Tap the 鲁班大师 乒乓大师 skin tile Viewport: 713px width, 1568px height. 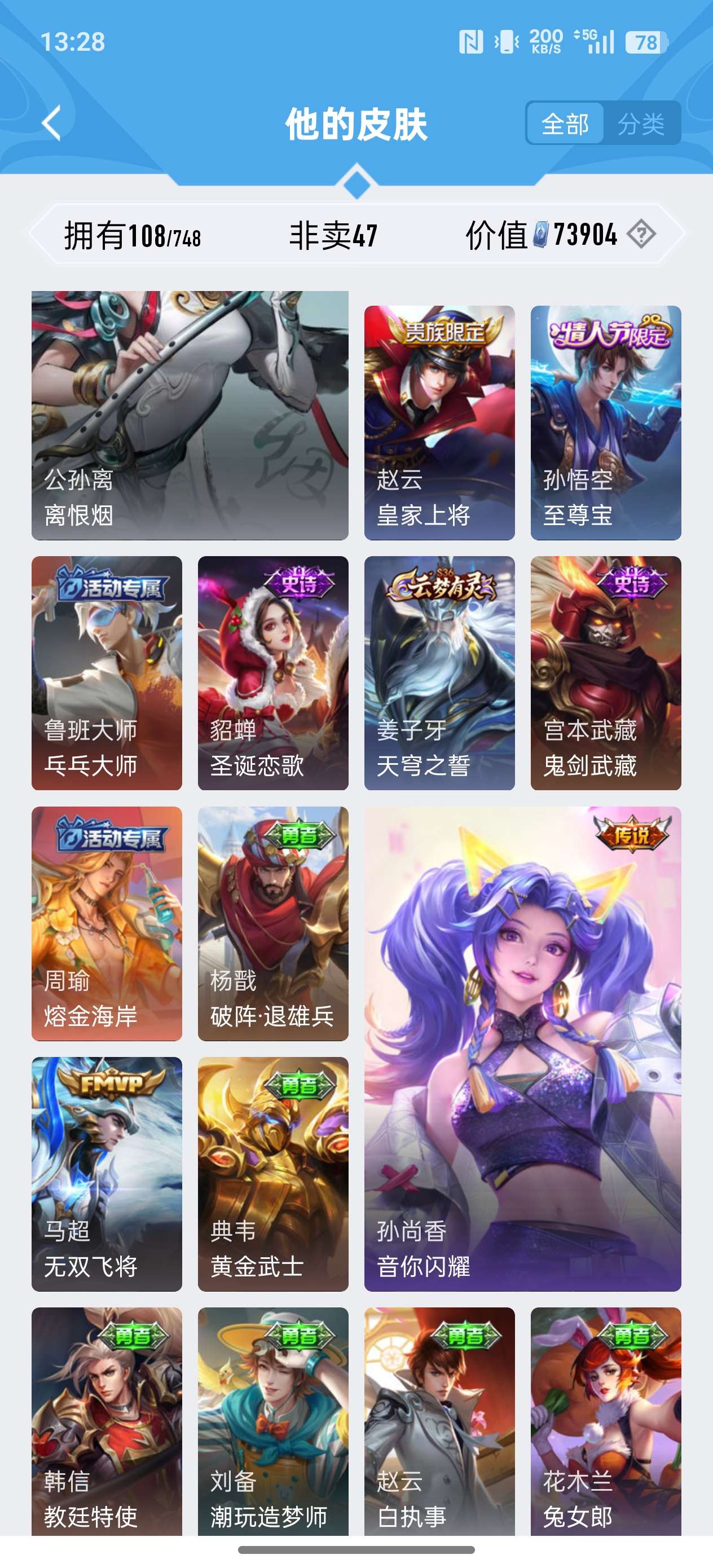coord(107,673)
